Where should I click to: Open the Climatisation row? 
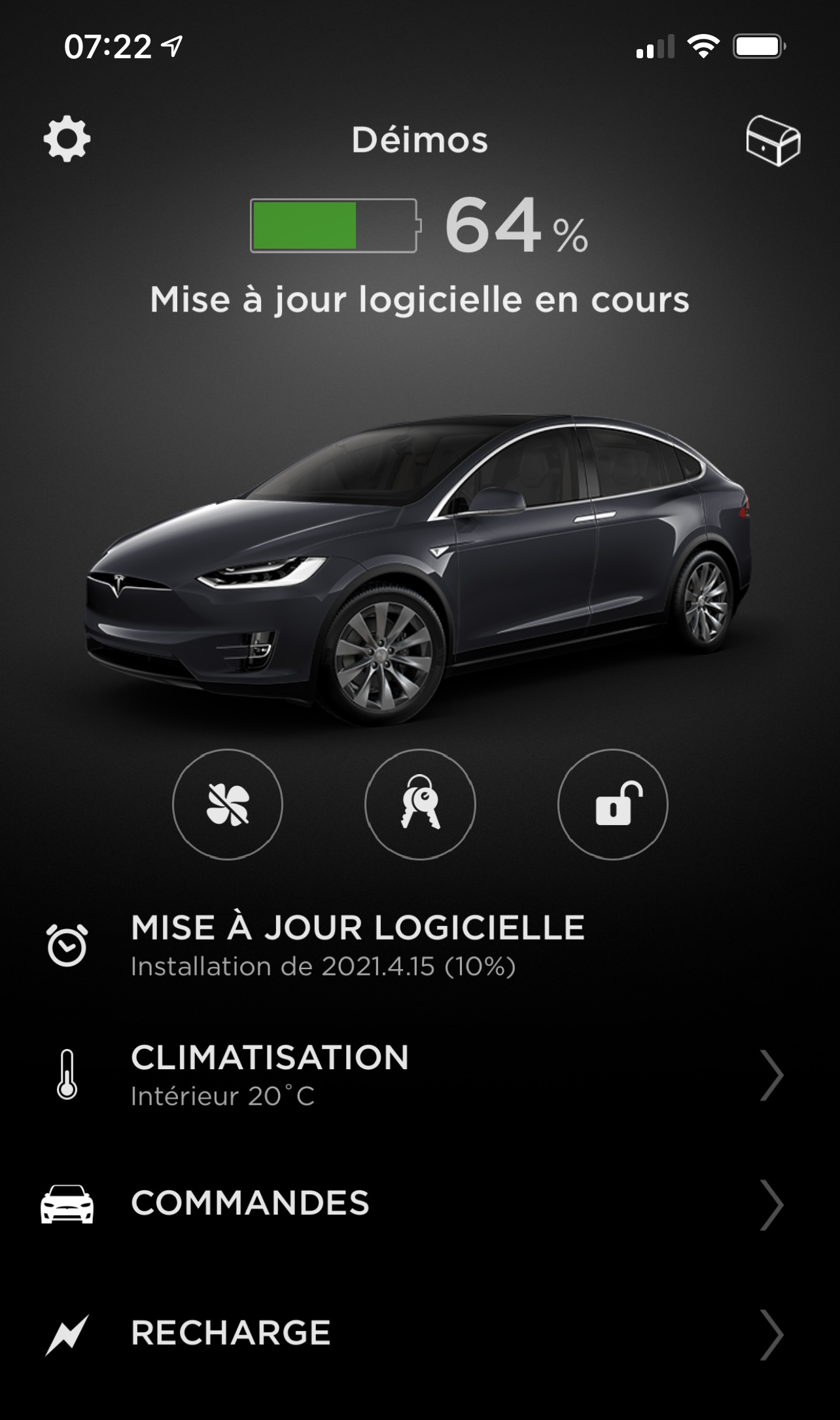point(419,1075)
